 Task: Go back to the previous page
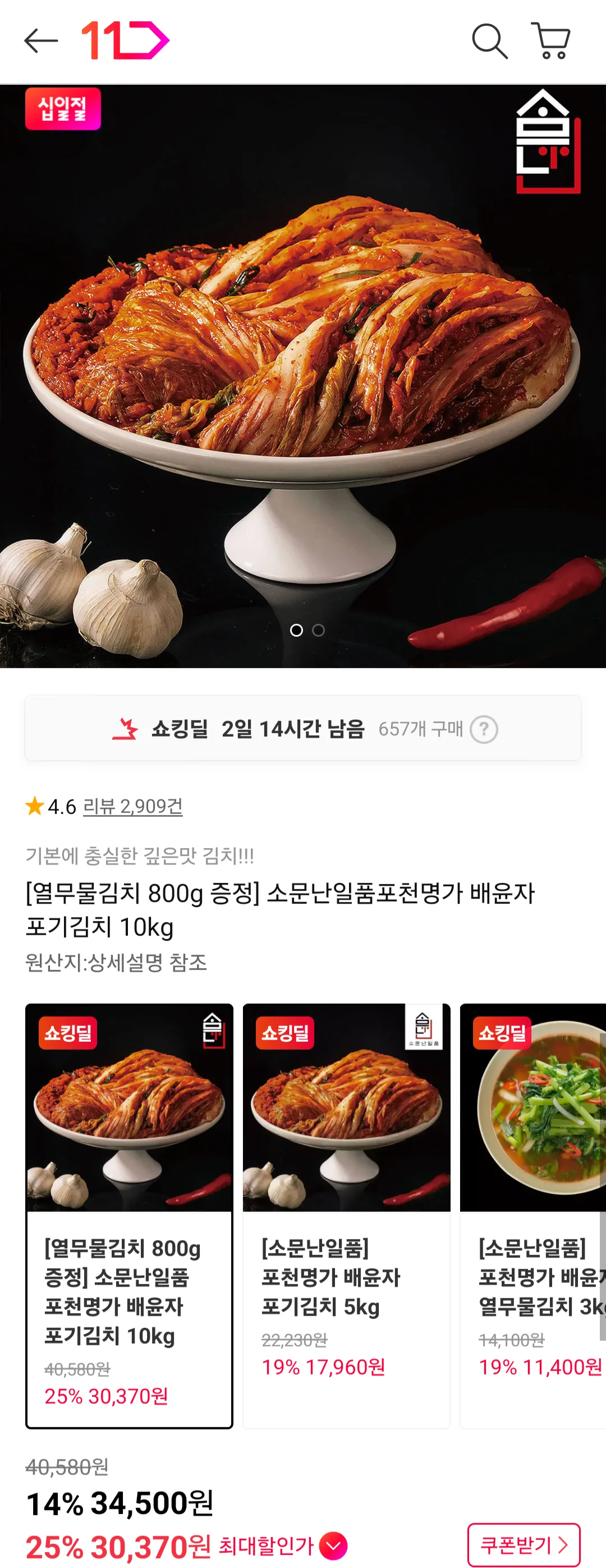[41, 42]
